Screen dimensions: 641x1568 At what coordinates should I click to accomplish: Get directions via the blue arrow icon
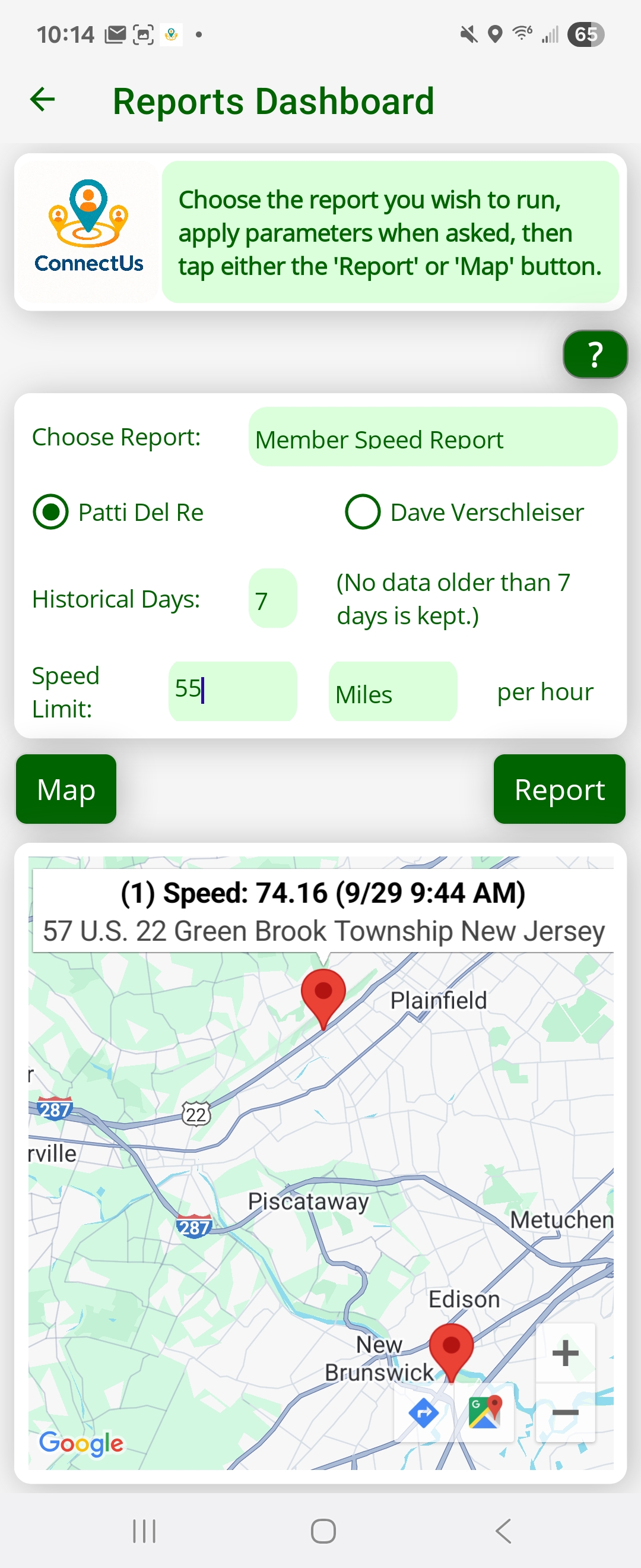point(424,1413)
